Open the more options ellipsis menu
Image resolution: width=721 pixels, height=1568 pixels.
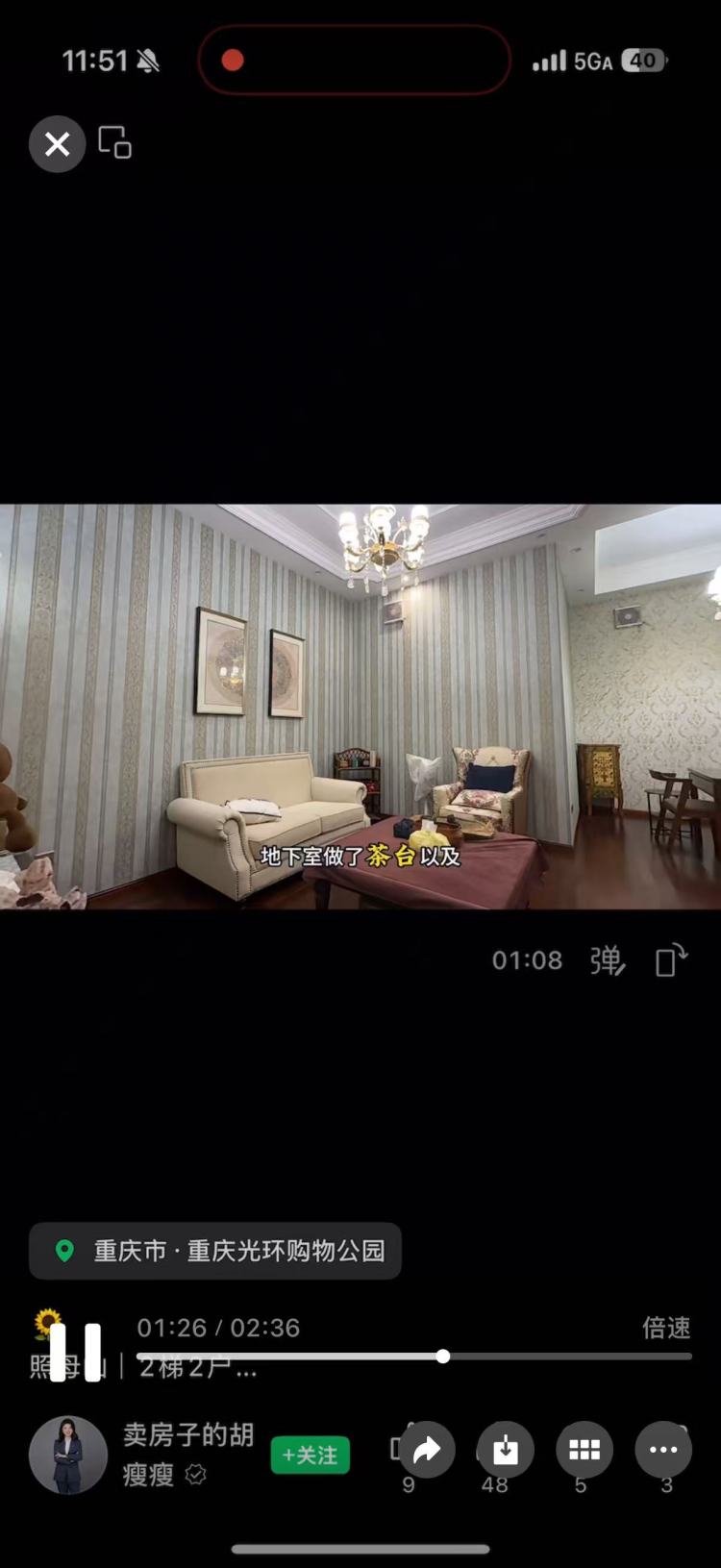pos(663,1450)
